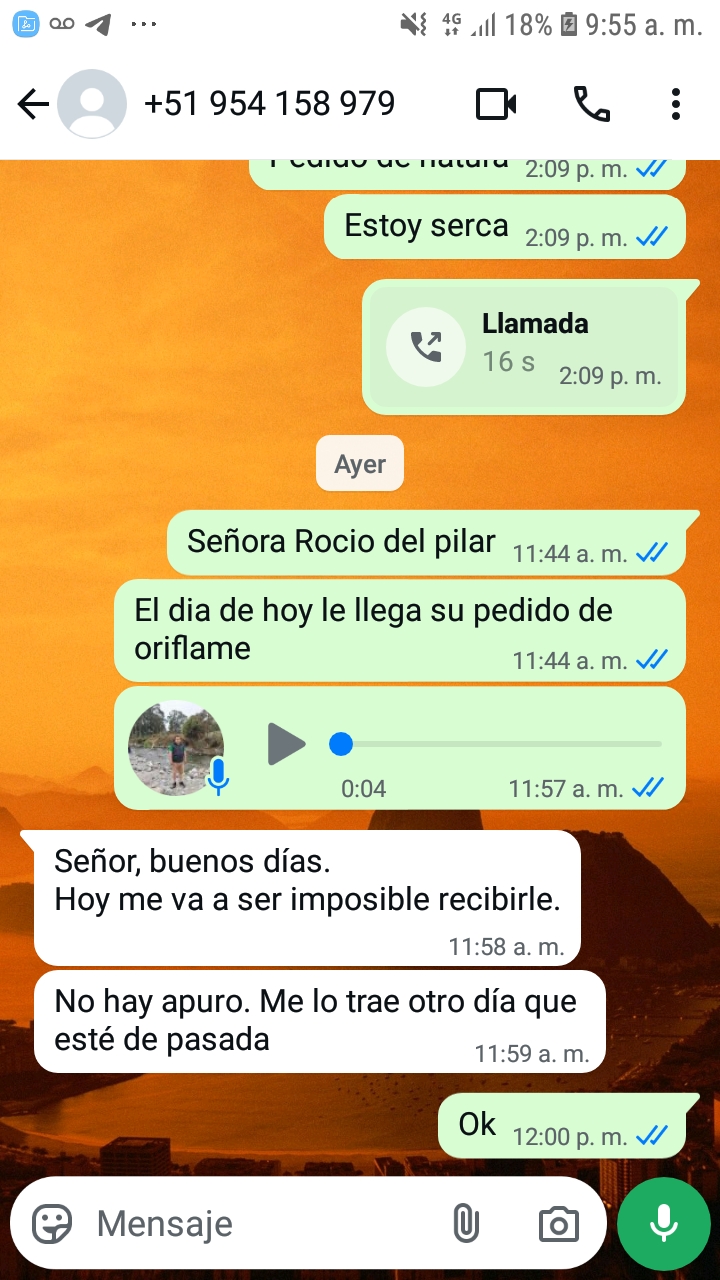Go back to the chat list
The height and width of the screenshot is (1280, 720).
(x=33, y=104)
